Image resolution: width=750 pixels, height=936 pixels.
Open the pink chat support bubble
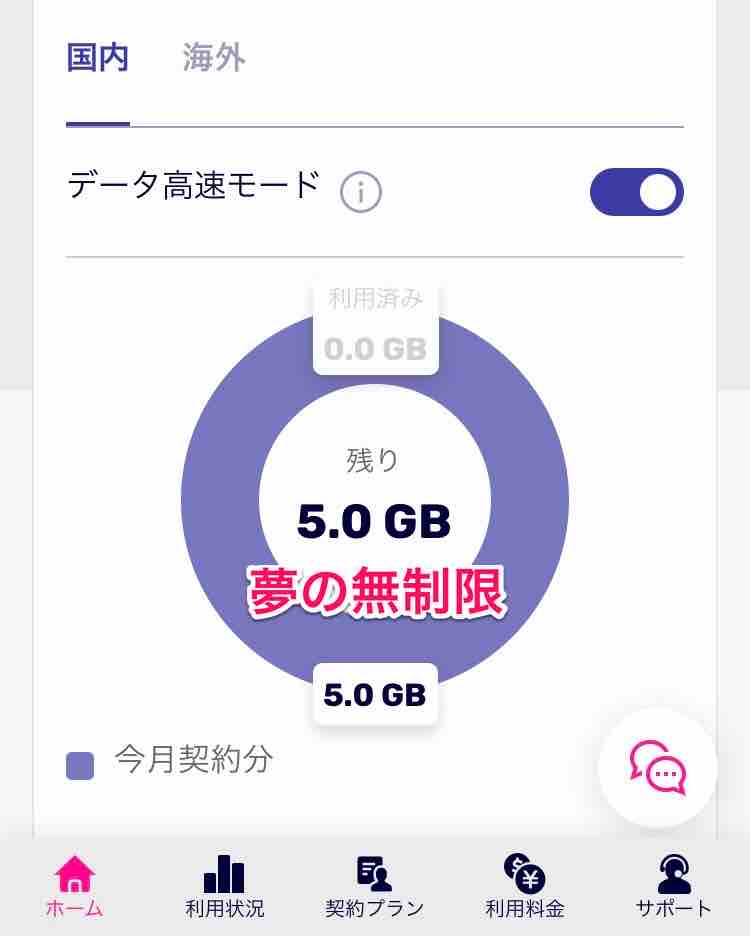click(x=657, y=769)
